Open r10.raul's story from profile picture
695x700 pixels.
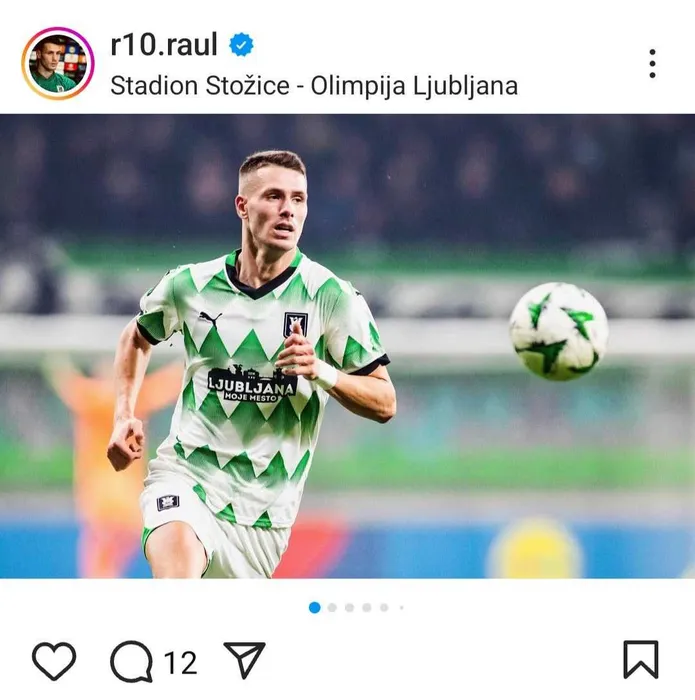(x=57, y=63)
